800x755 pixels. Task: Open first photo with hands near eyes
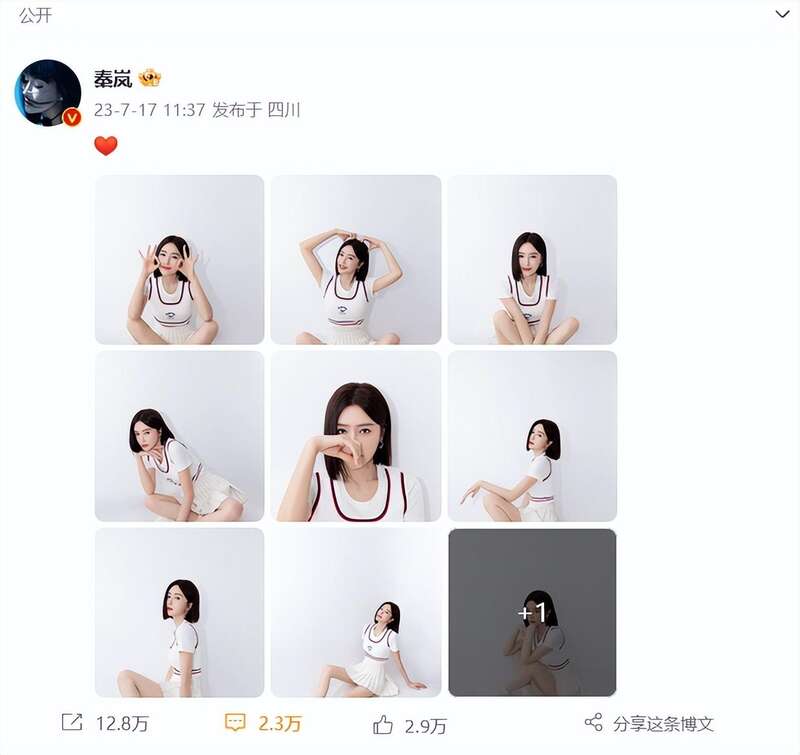point(180,260)
